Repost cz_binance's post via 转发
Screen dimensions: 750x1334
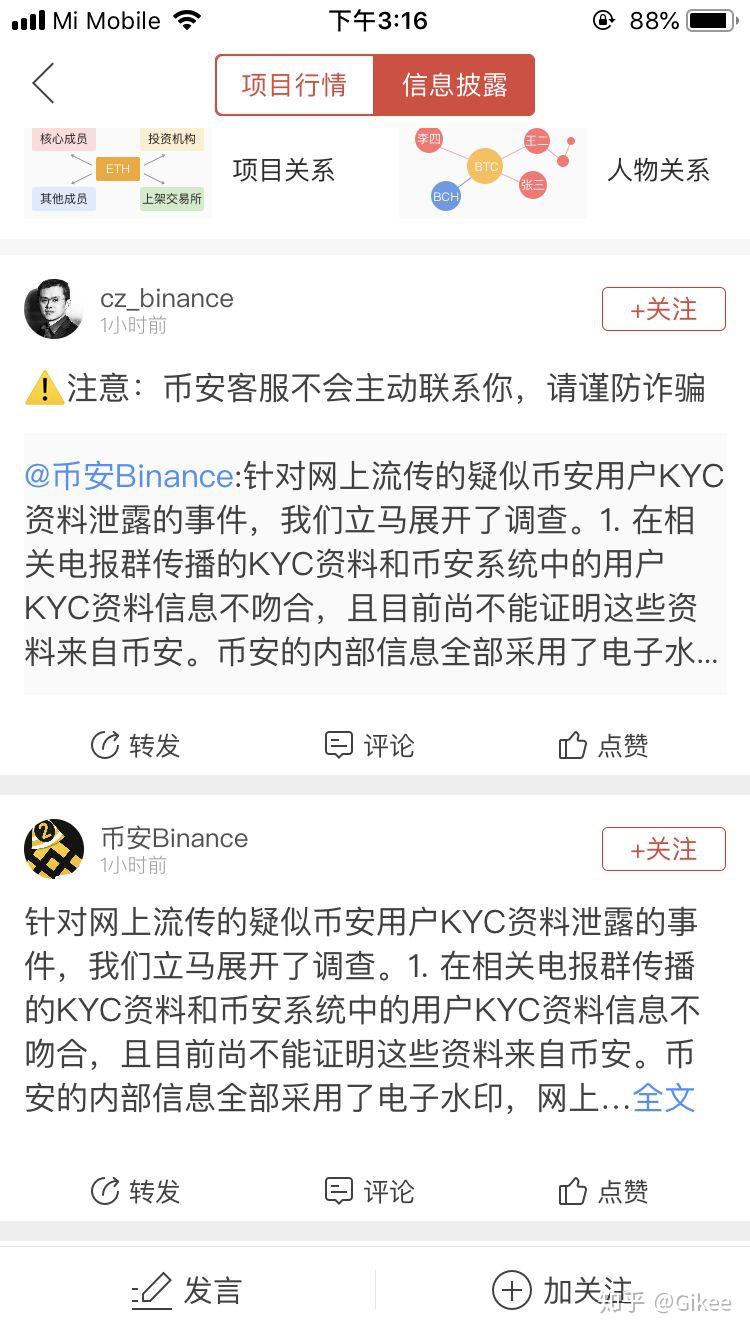[x=135, y=745]
